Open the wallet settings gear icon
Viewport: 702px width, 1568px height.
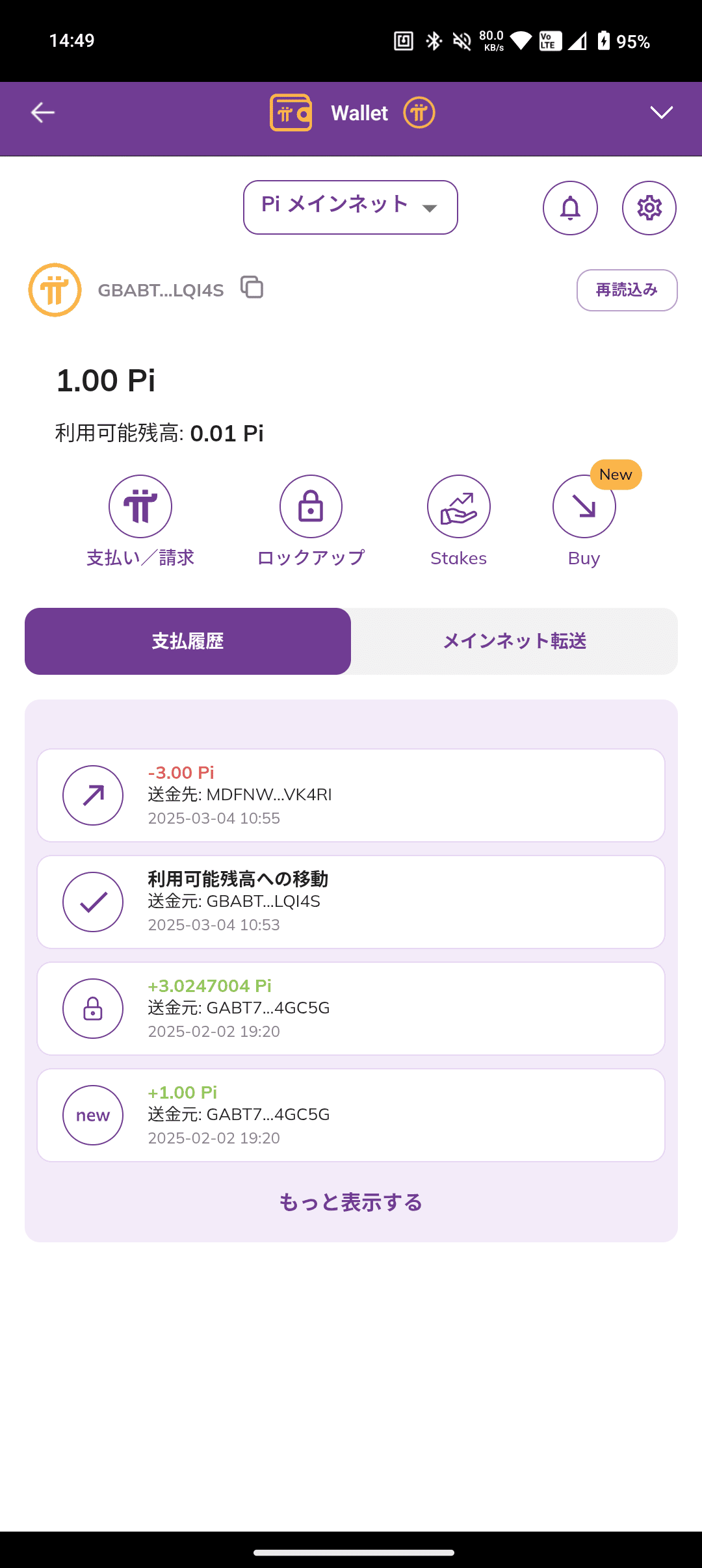click(x=649, y=207)
